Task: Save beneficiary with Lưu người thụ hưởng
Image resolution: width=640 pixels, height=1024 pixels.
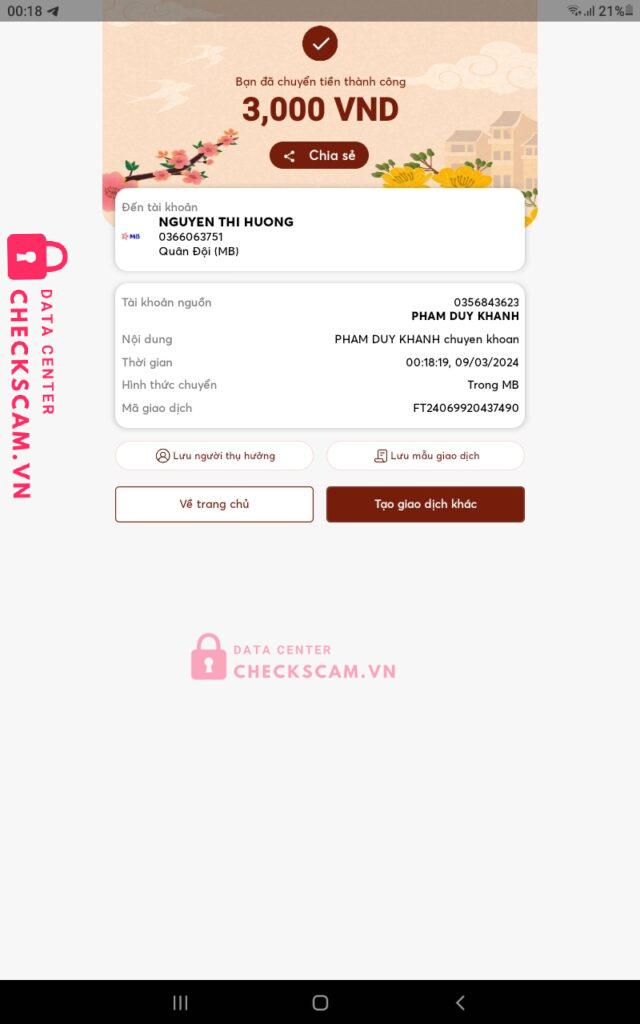Action: [214, 456]
